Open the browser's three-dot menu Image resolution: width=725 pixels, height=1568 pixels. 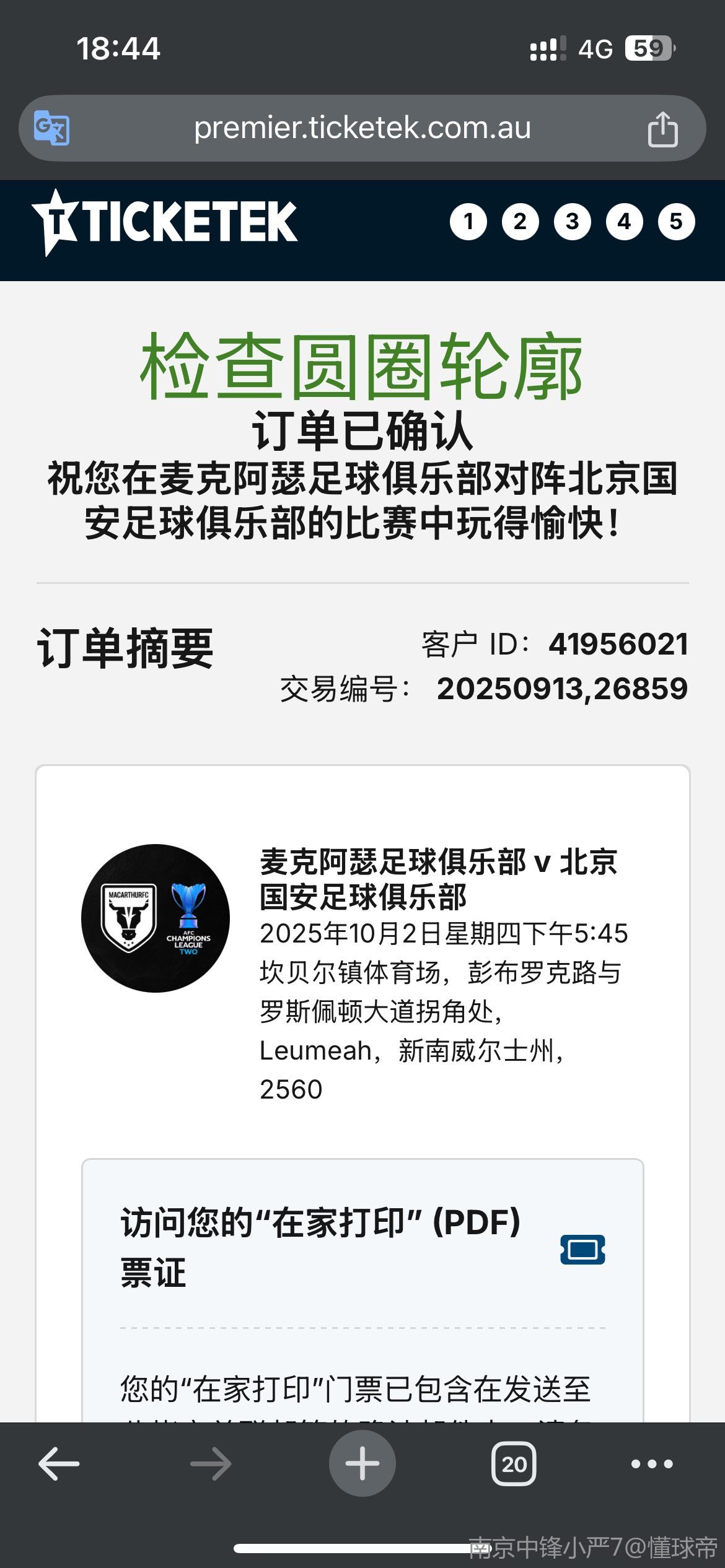tap(651, 1464)
